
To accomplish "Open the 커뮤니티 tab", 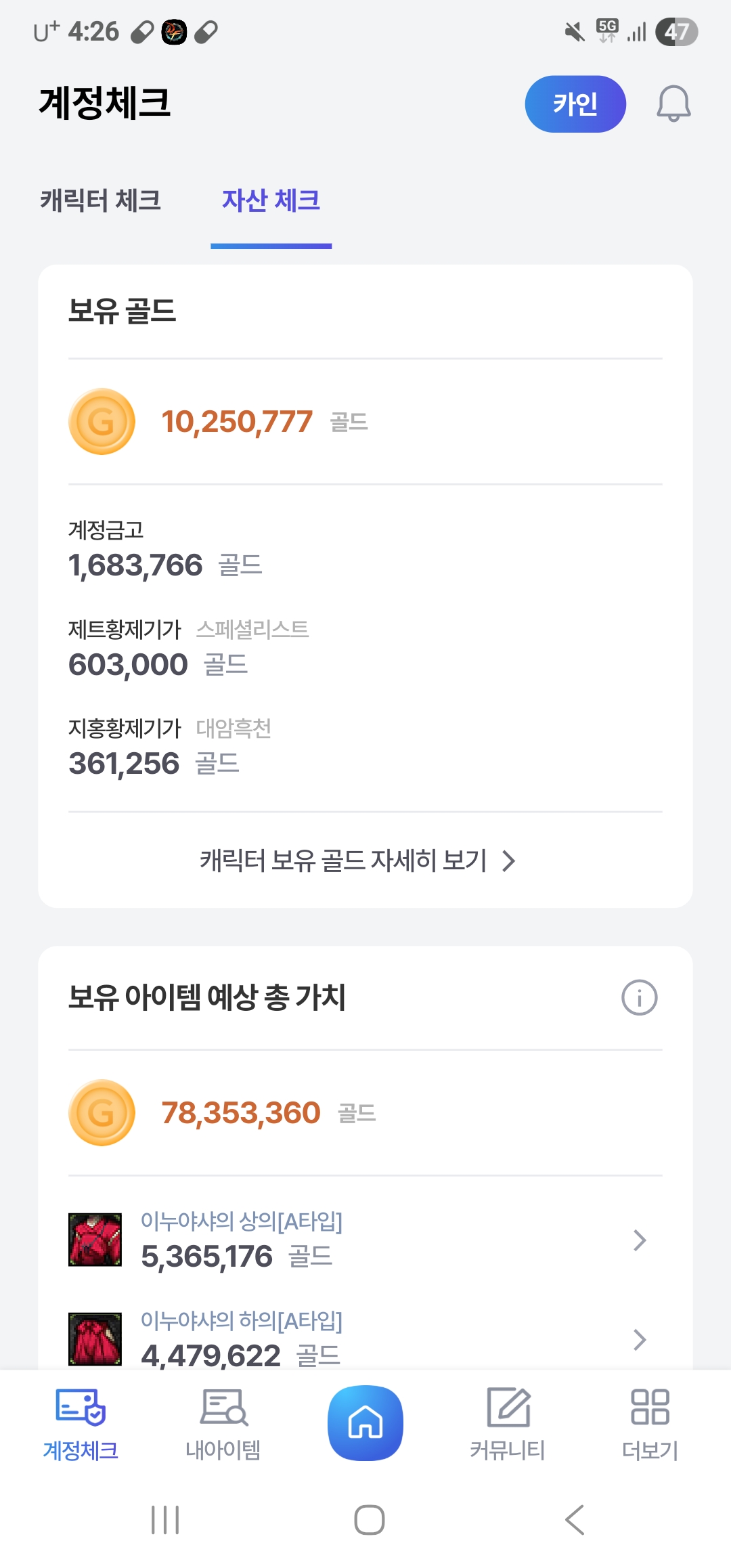I will point(508,1424).
